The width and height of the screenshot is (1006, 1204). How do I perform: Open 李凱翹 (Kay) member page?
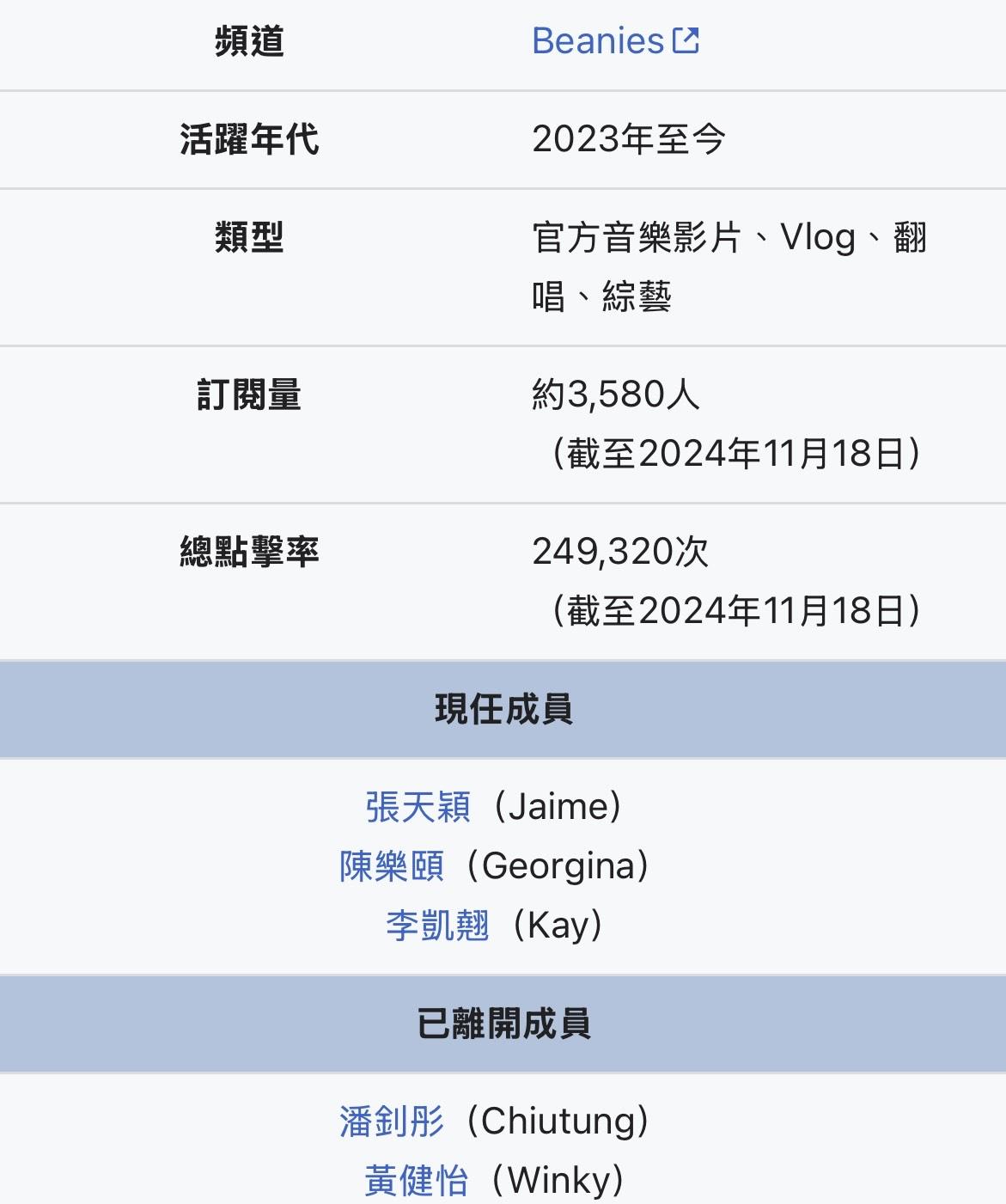437,926
